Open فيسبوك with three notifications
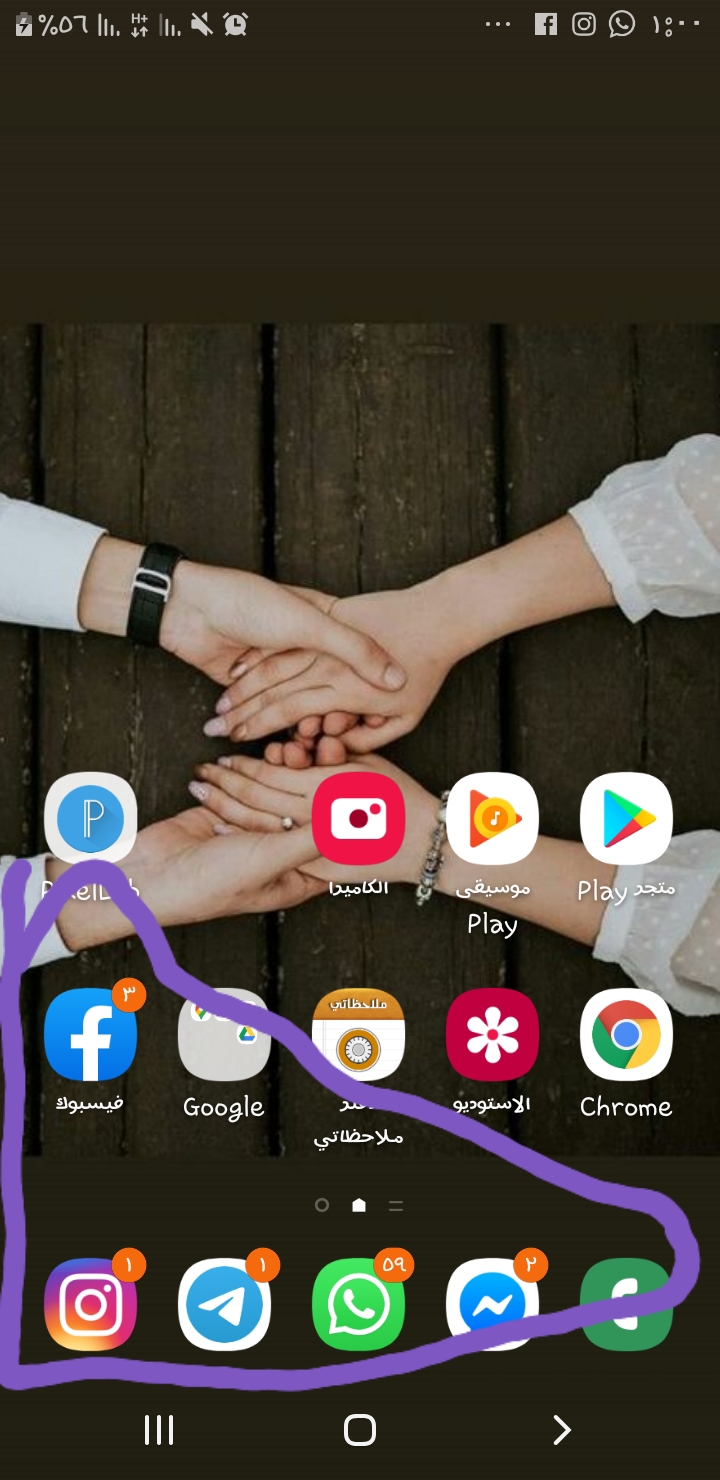The width and height of the screenshot is (720, 1480). 90,1034
